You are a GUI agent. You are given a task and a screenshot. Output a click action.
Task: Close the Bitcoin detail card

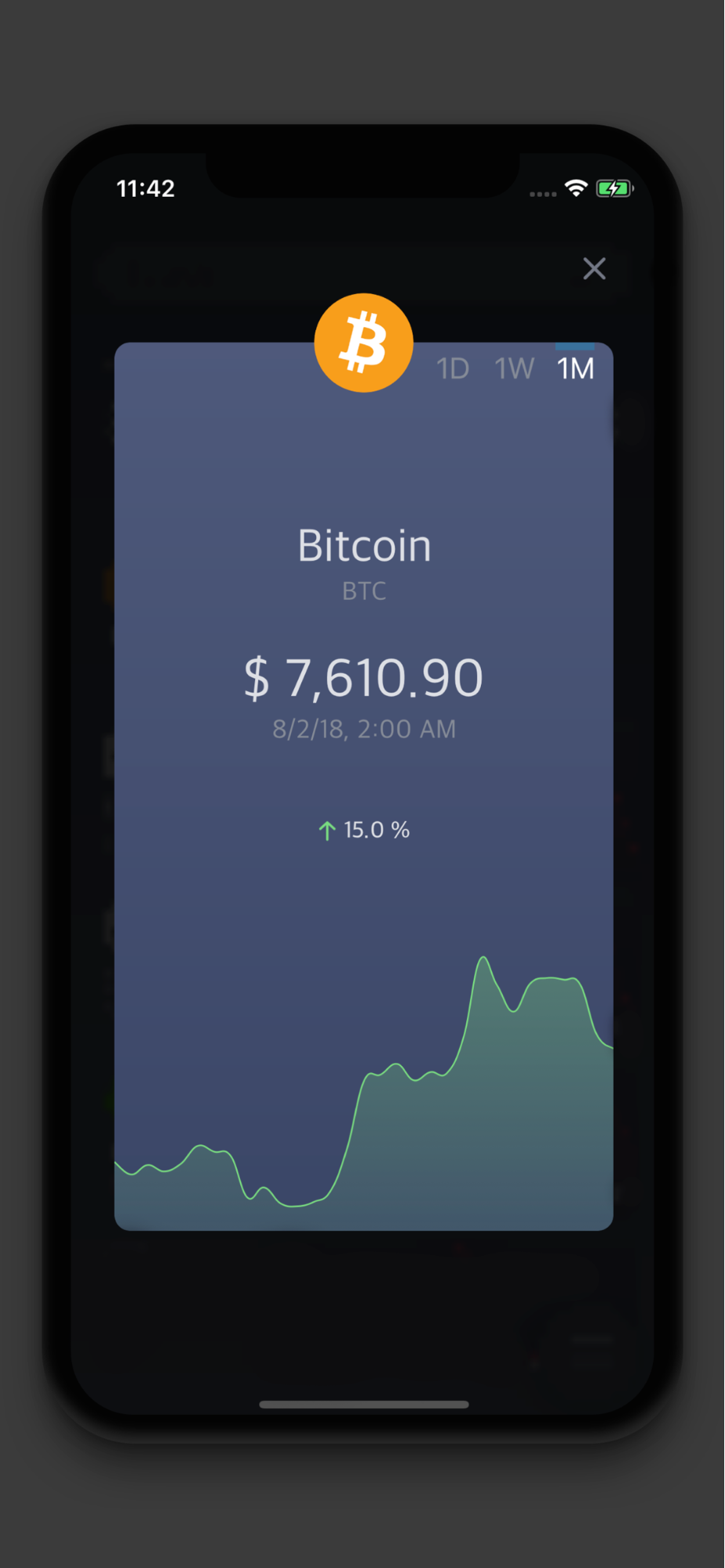(x=594, y=269)
